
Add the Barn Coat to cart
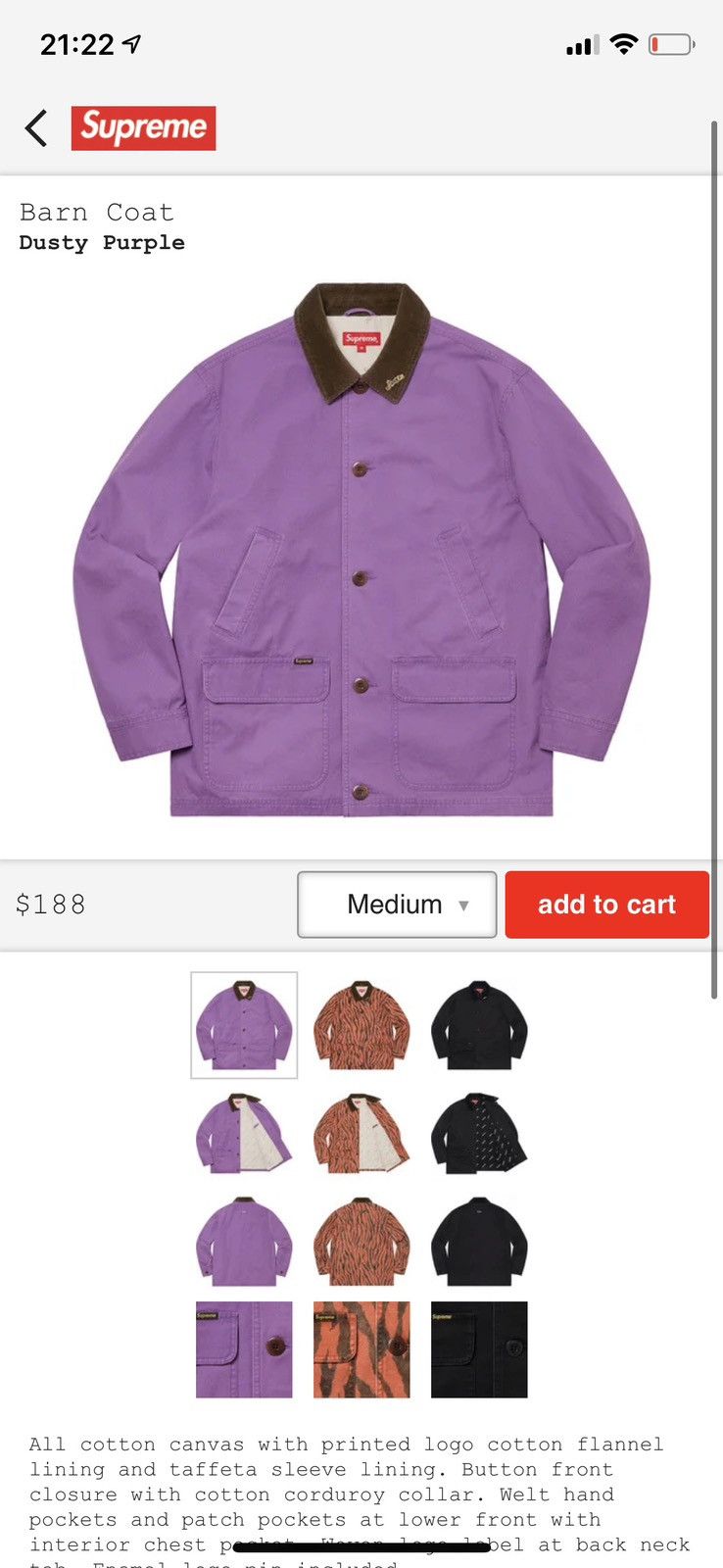pos(606,905)
